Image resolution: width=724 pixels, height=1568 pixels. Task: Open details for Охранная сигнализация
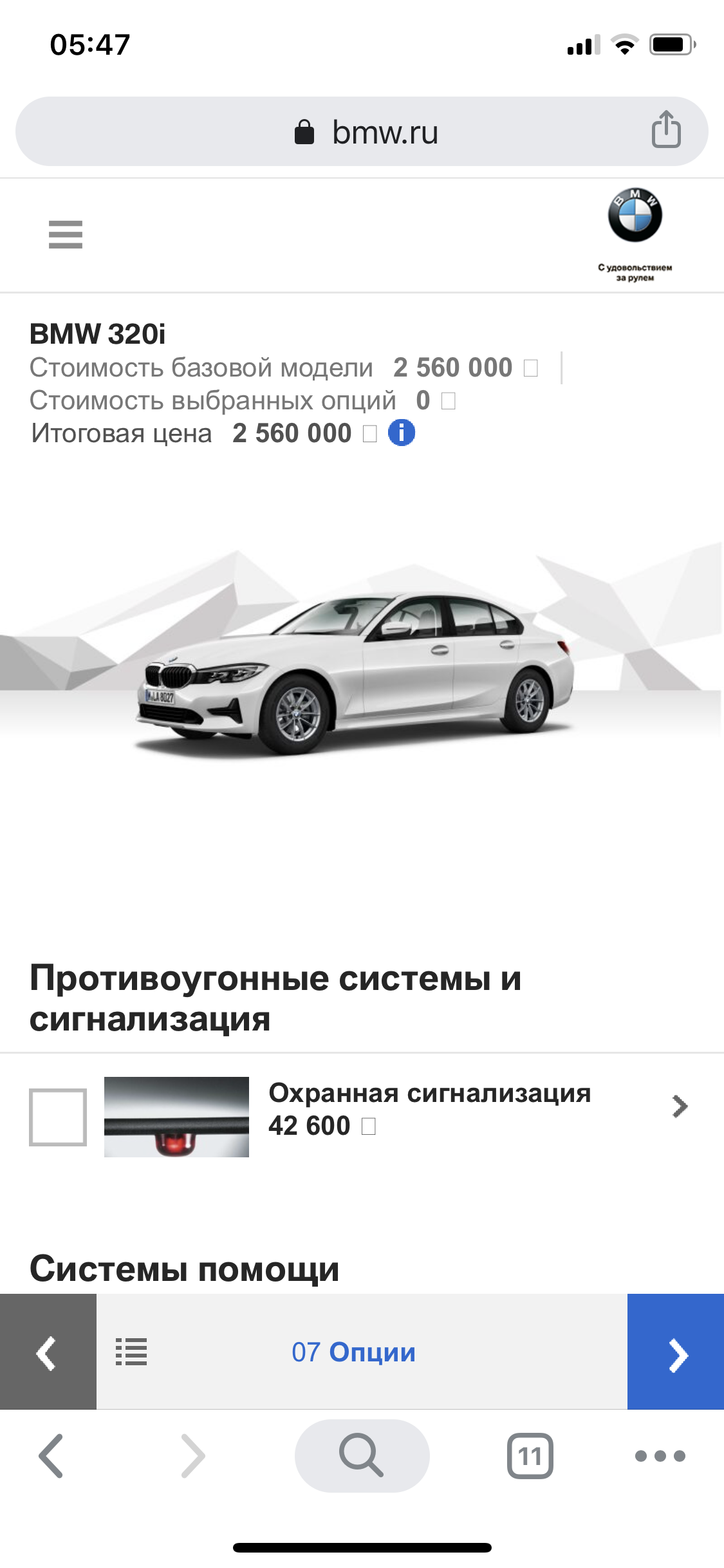(x=680, y=1106)
